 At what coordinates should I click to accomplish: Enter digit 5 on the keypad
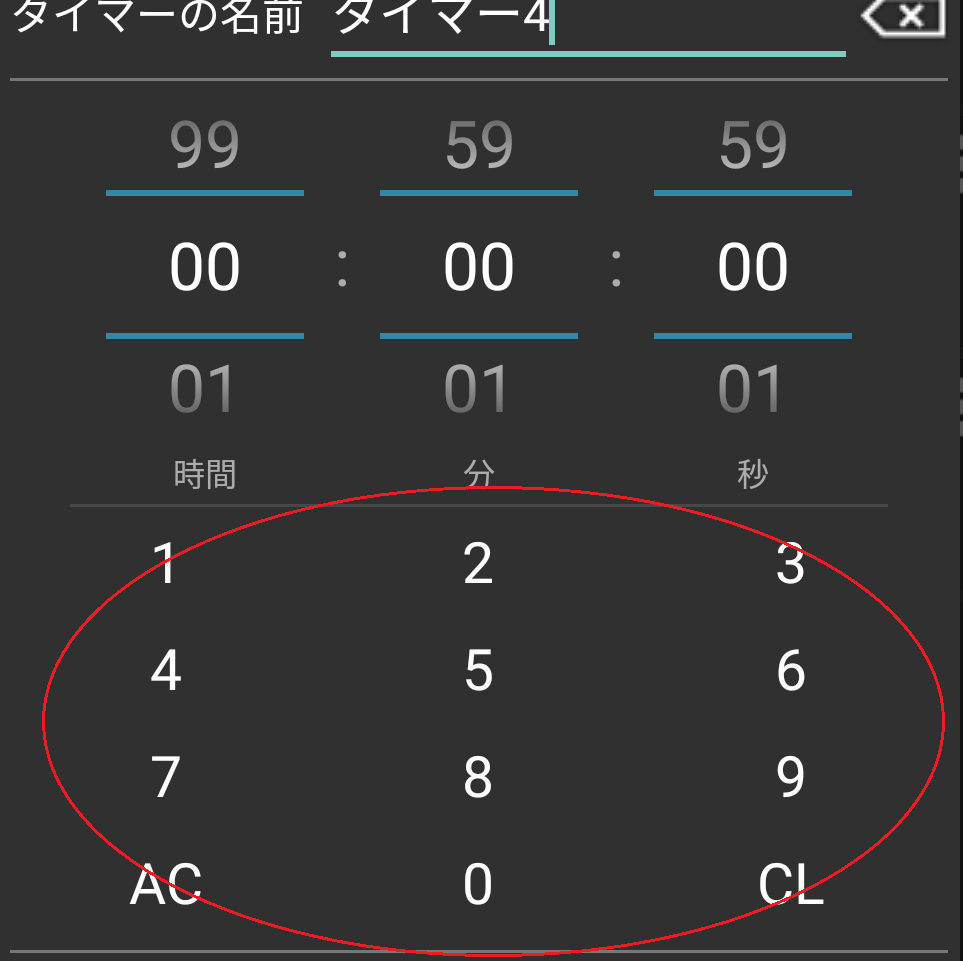click(478, 671)
